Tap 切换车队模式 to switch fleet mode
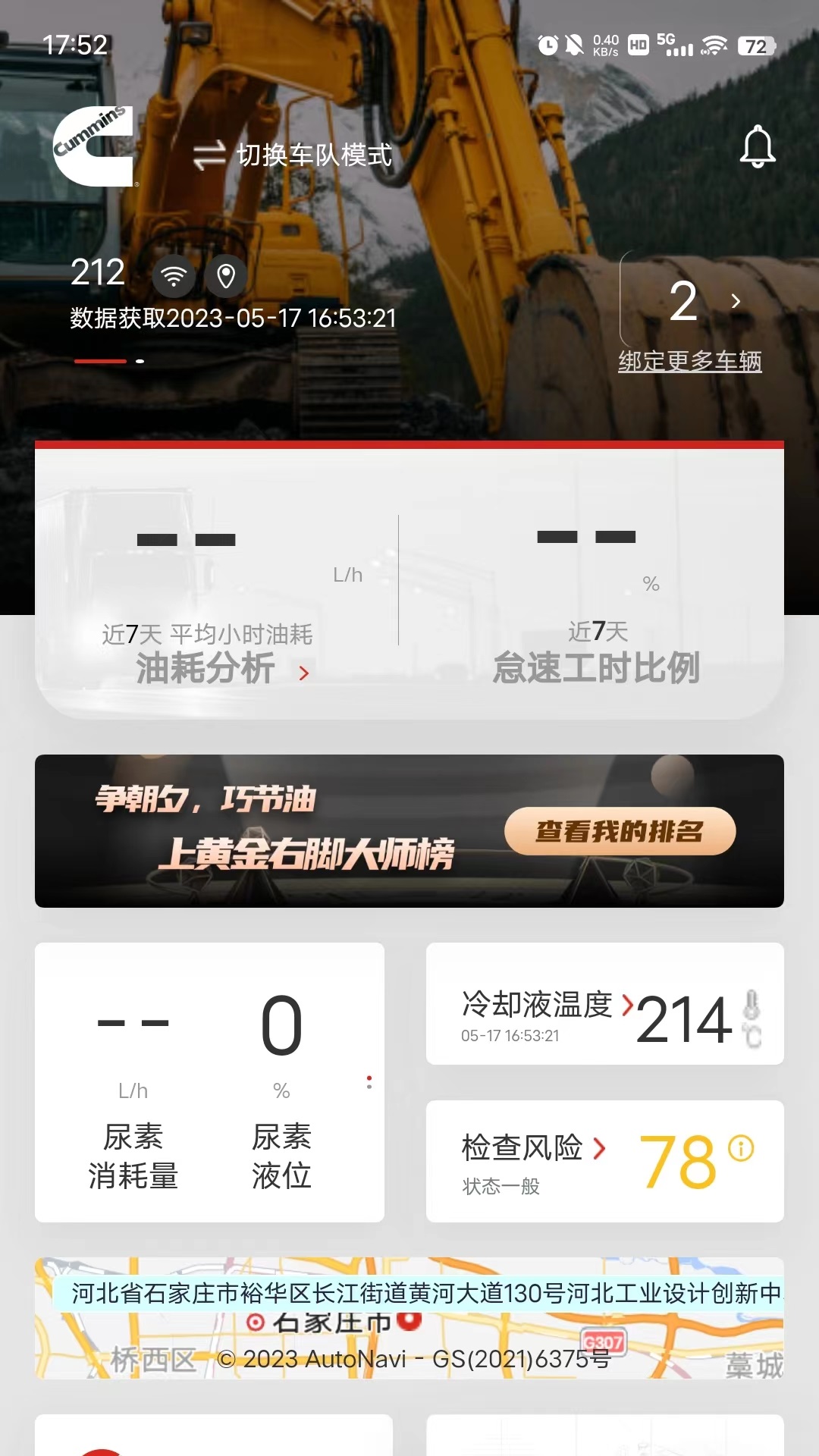 point(294,155)
